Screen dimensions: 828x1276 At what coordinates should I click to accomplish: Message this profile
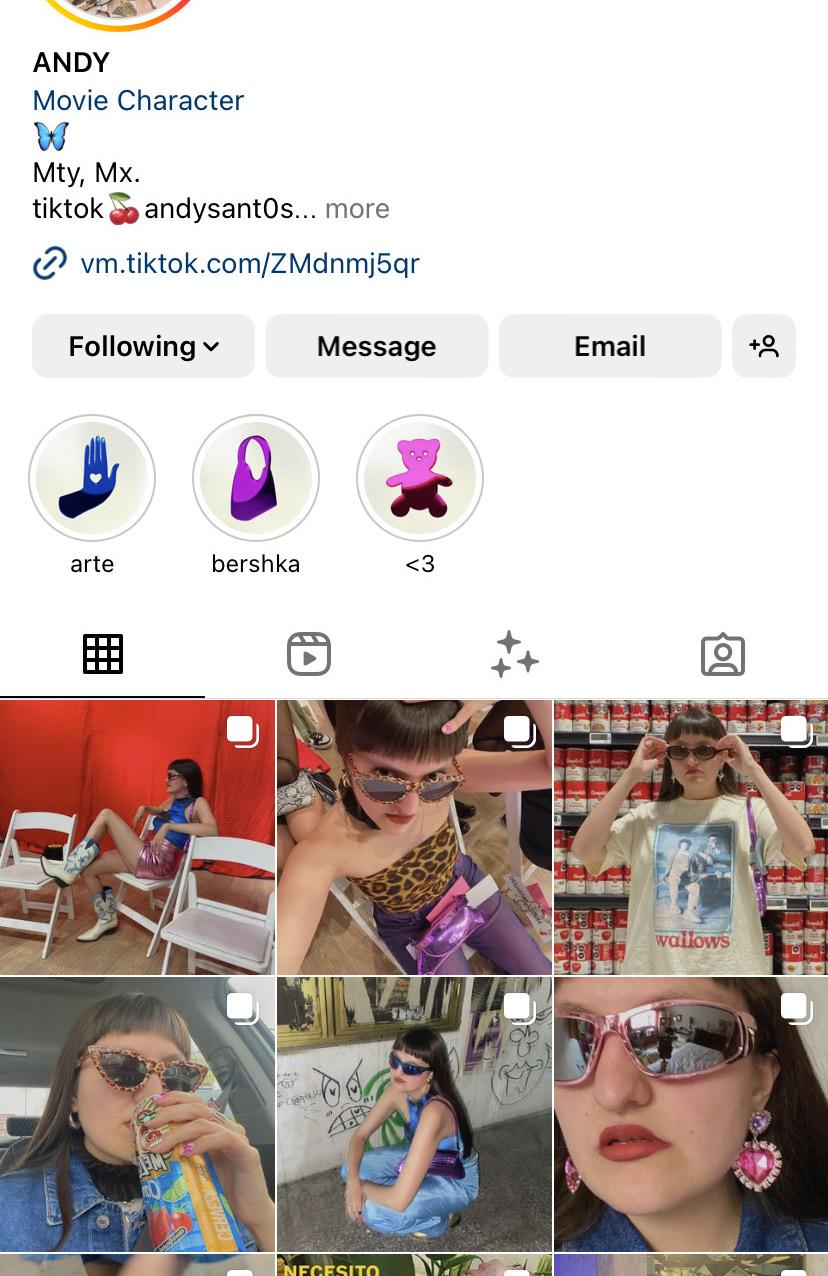(376, 346)
